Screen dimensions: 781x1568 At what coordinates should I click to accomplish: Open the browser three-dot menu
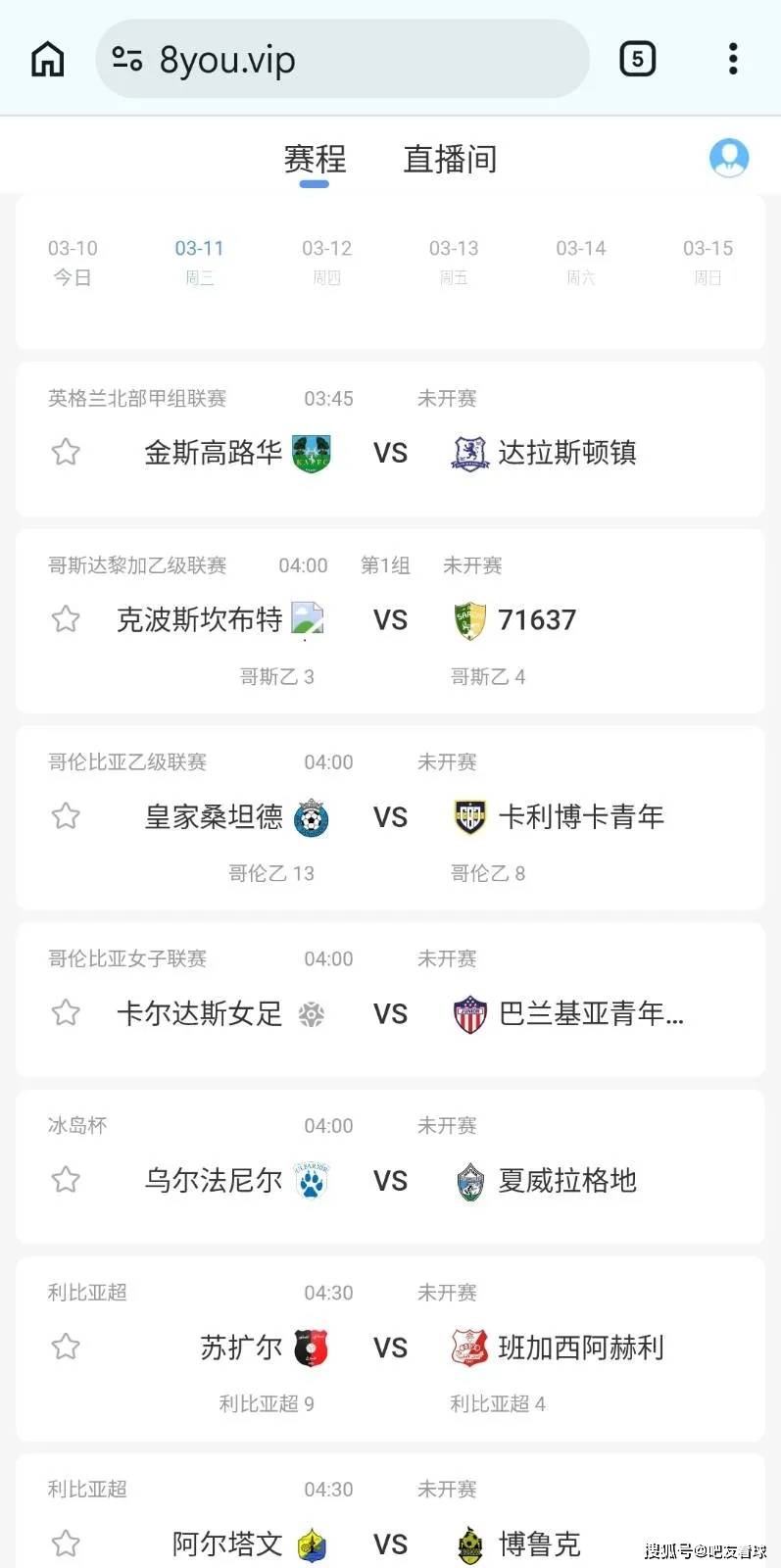pyautogui.click(x=733, y=59)
